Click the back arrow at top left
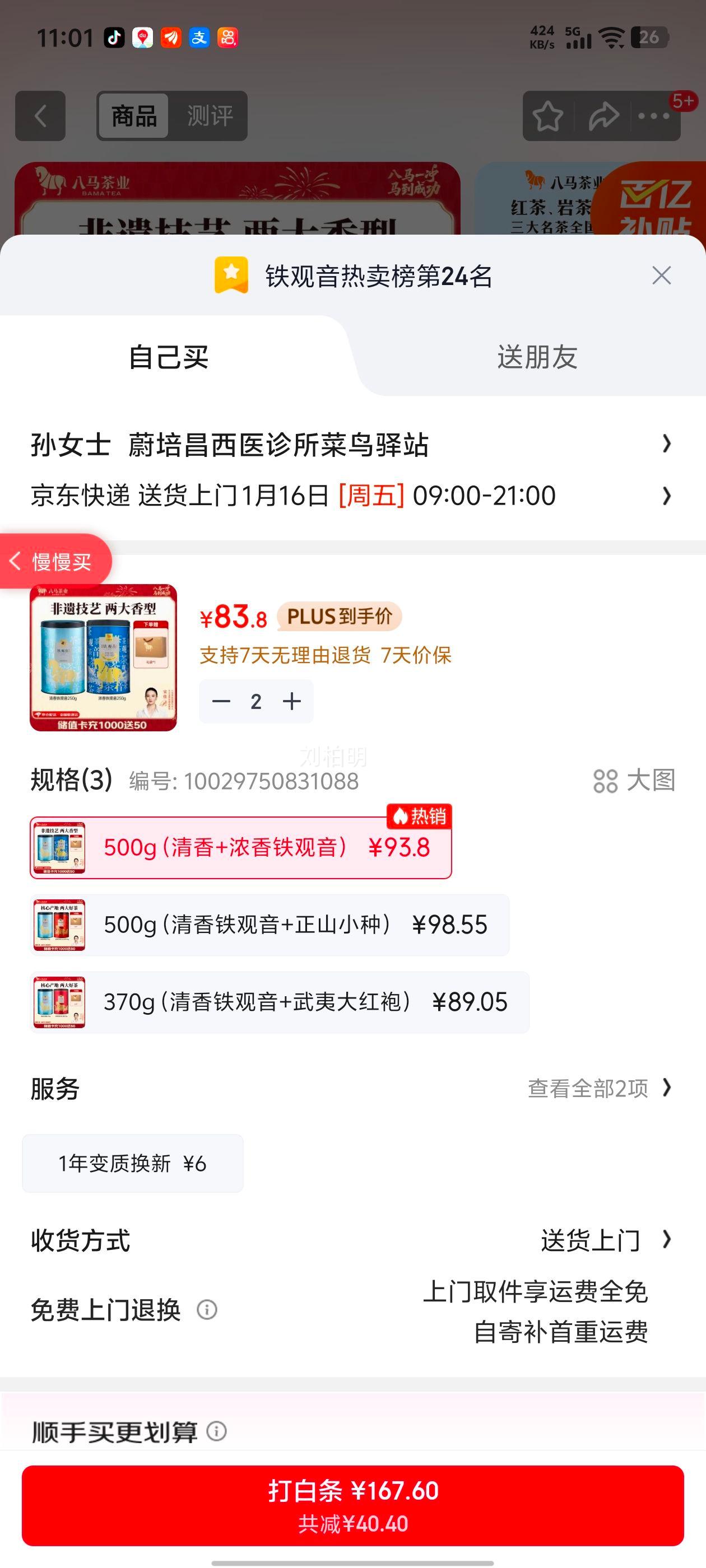The height and width of the screenshot is (1568, 706). [x=40, y=117]
